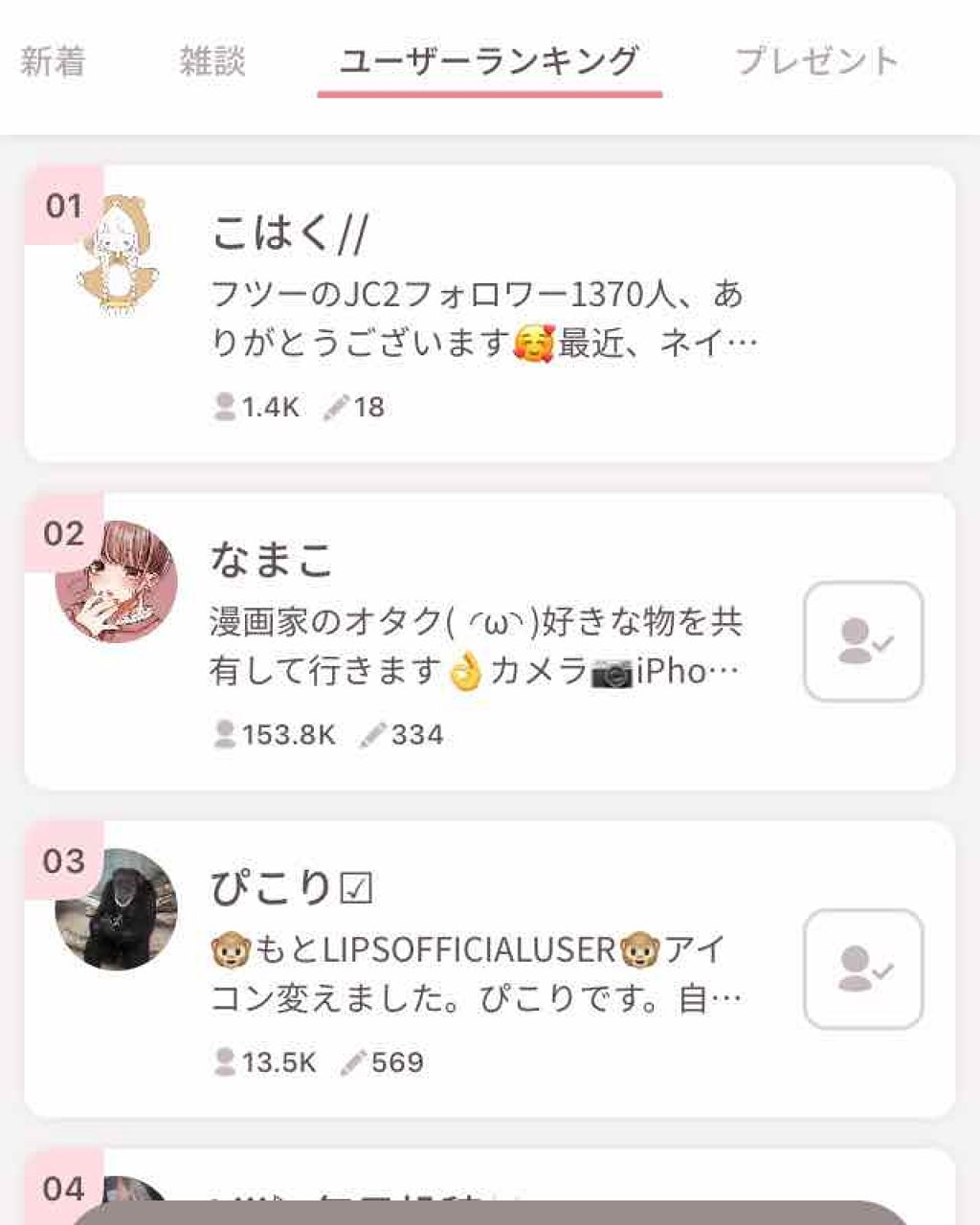Click the ぴこり username link
980x1225 pixels.
tap(266, 889)
